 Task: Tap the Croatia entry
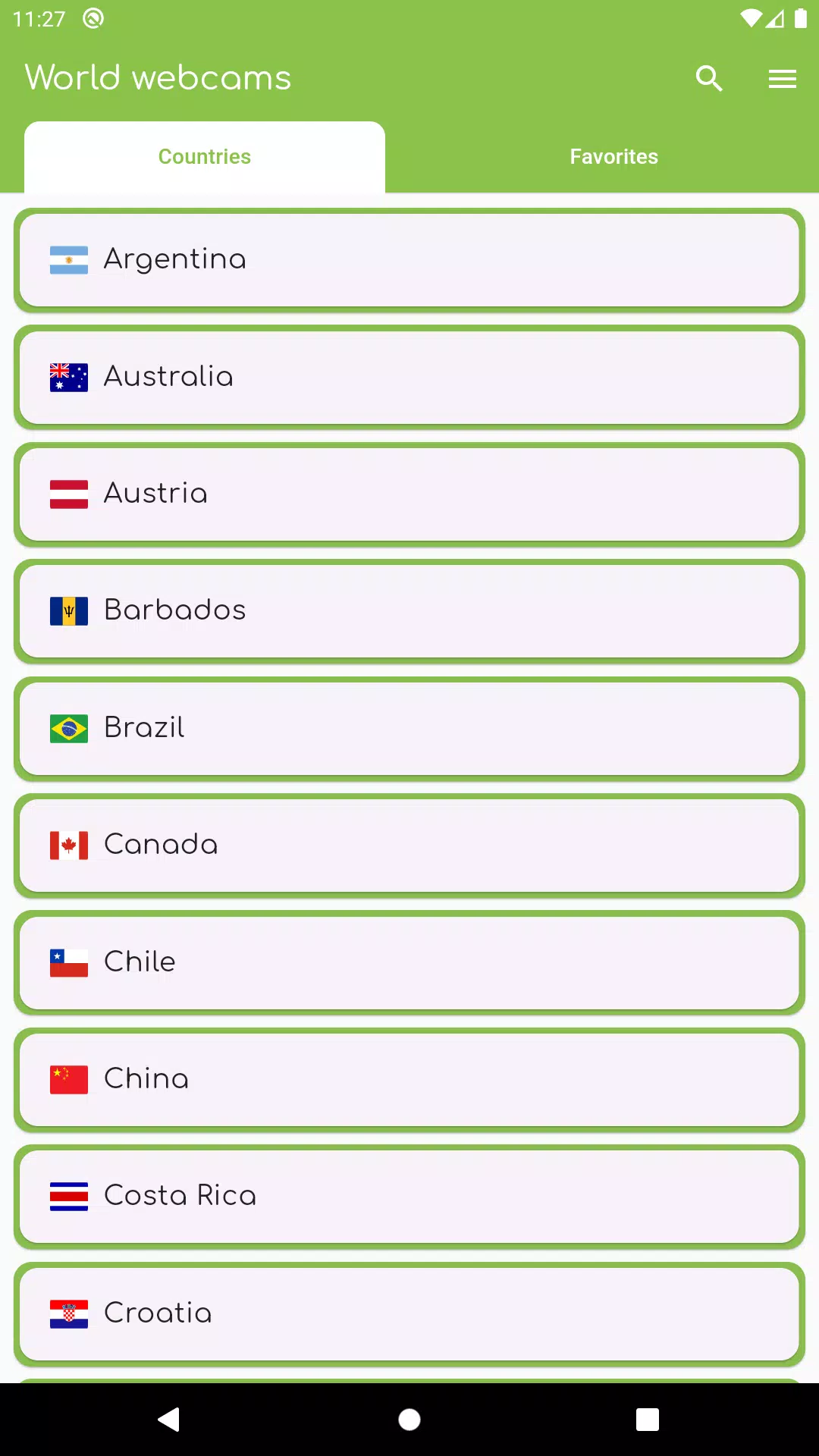tap(409, 1314)
